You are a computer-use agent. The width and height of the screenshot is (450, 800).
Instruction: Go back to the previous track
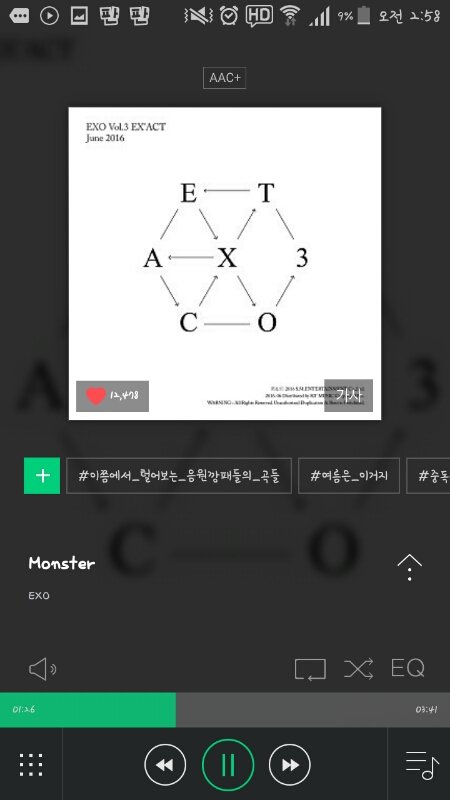165,765
